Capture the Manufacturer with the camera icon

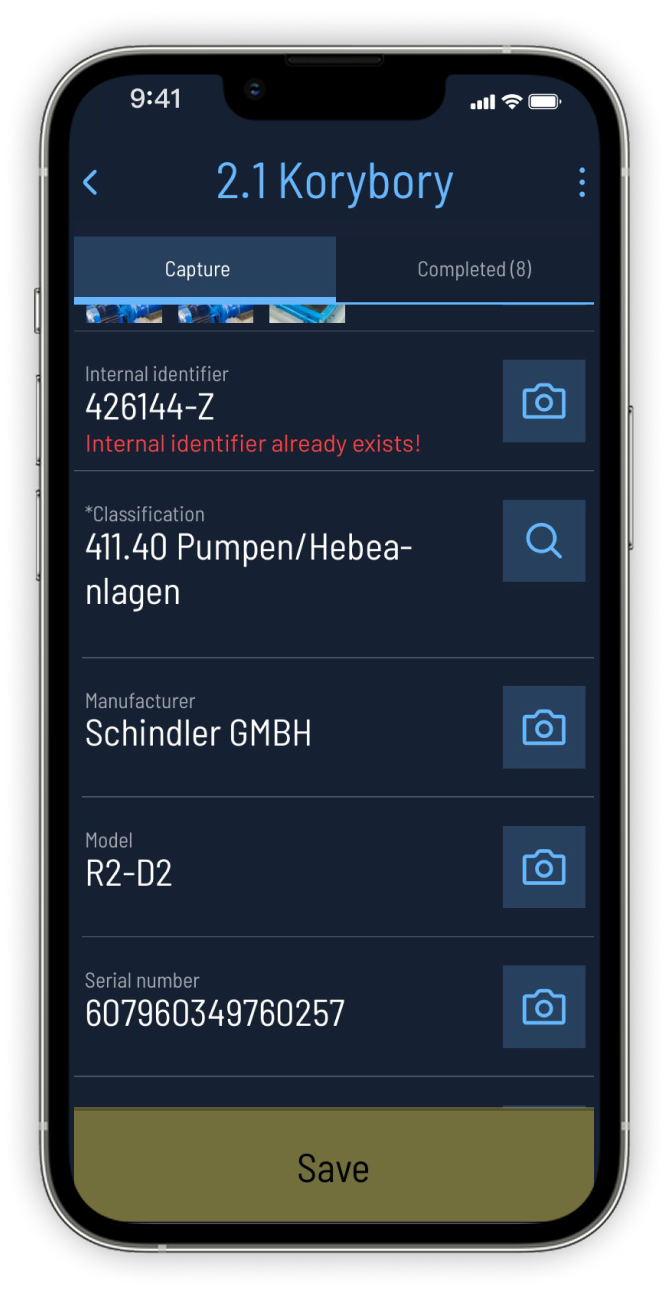pyautogui.click(x=544, y=727)
